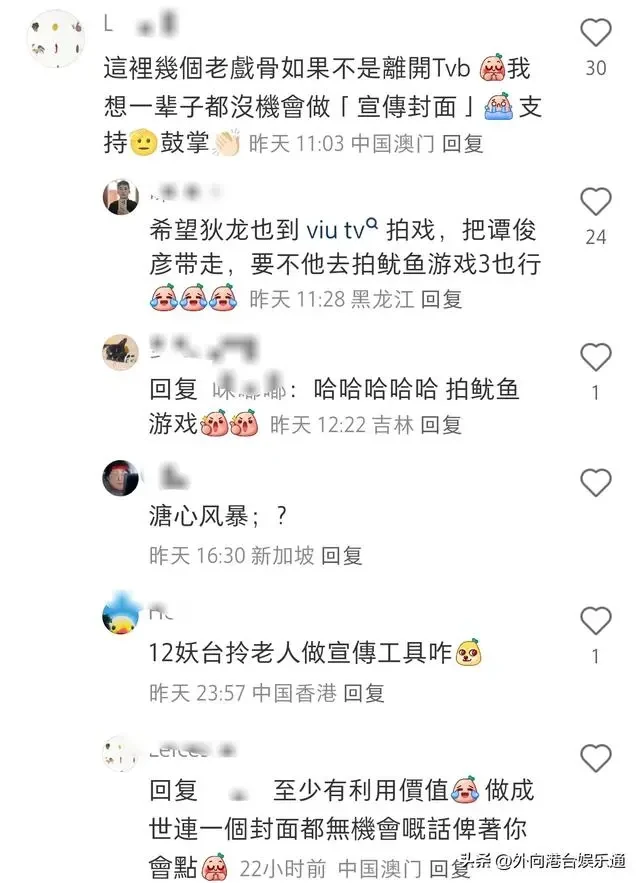This screenshot has height=883, width=640.
Task: Open the avatar of the 狄龙 commenter
Action: pos(120,197)
